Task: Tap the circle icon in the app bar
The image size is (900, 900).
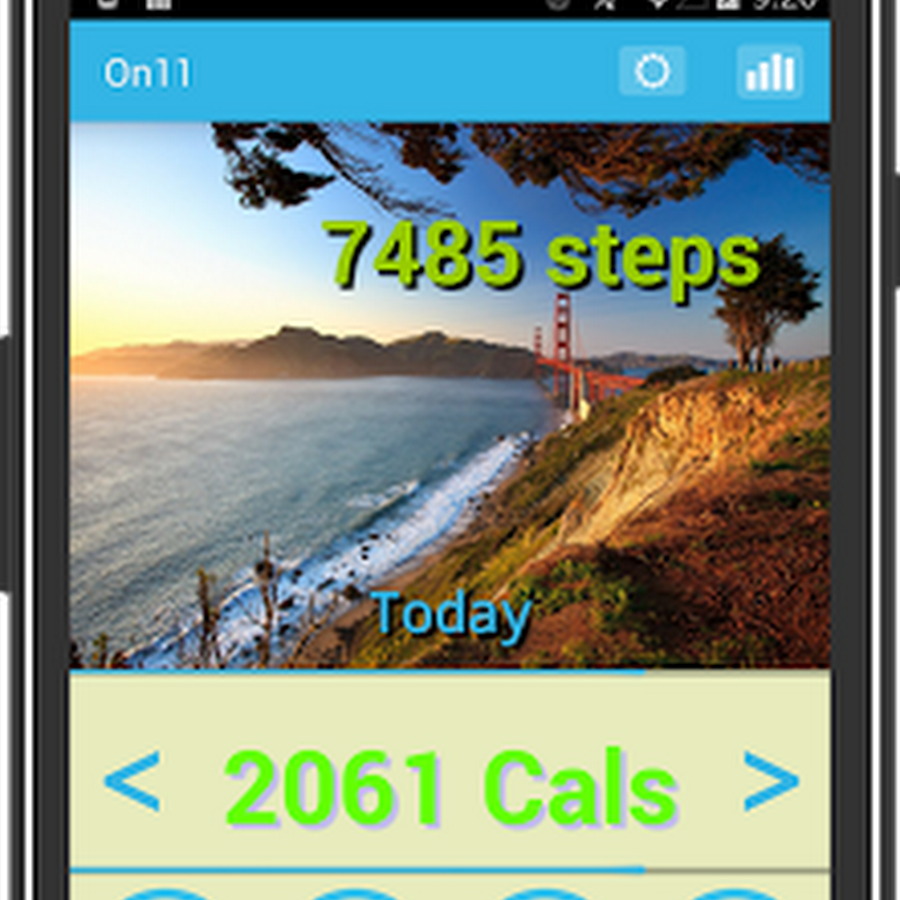Action: (x=652, y=72)
